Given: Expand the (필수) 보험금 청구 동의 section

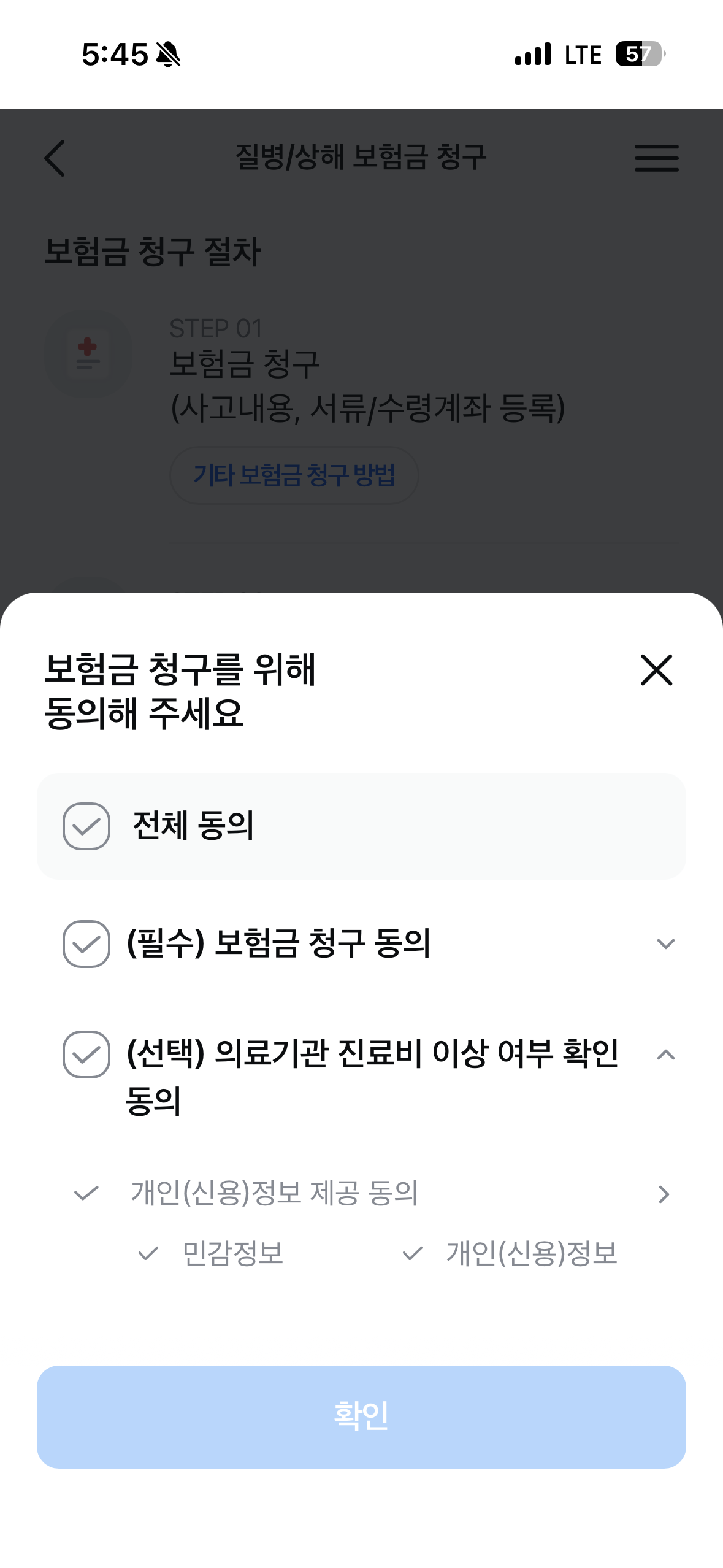Looking at the screenshot, I should pyautogui.click(x=665, y=943).
